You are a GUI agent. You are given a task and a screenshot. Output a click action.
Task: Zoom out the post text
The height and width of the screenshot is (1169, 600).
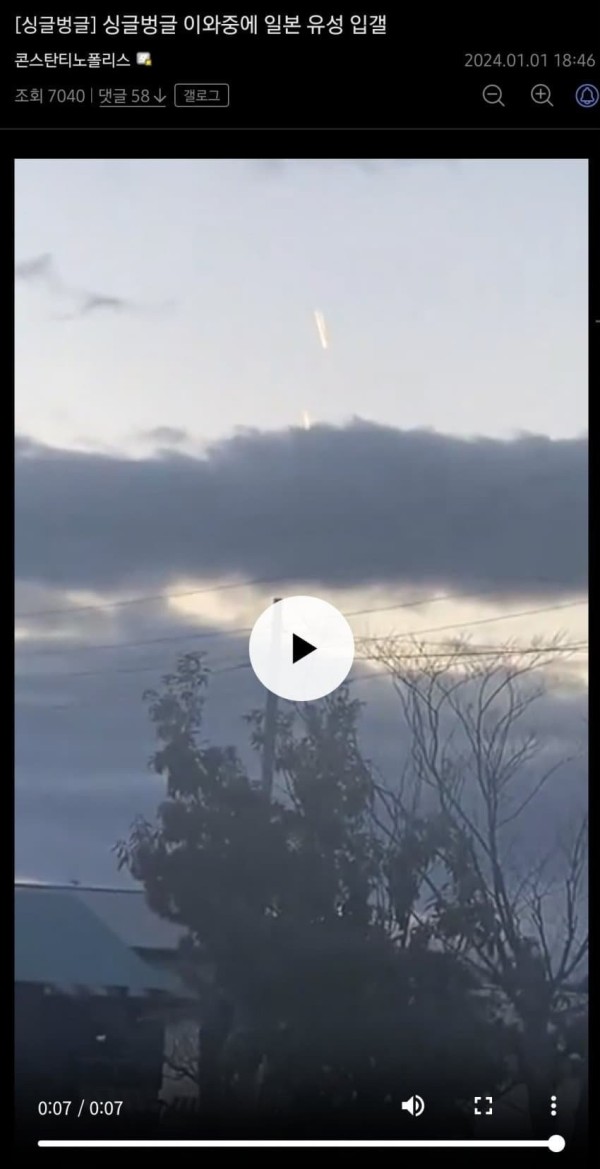(x=493, y=96)
